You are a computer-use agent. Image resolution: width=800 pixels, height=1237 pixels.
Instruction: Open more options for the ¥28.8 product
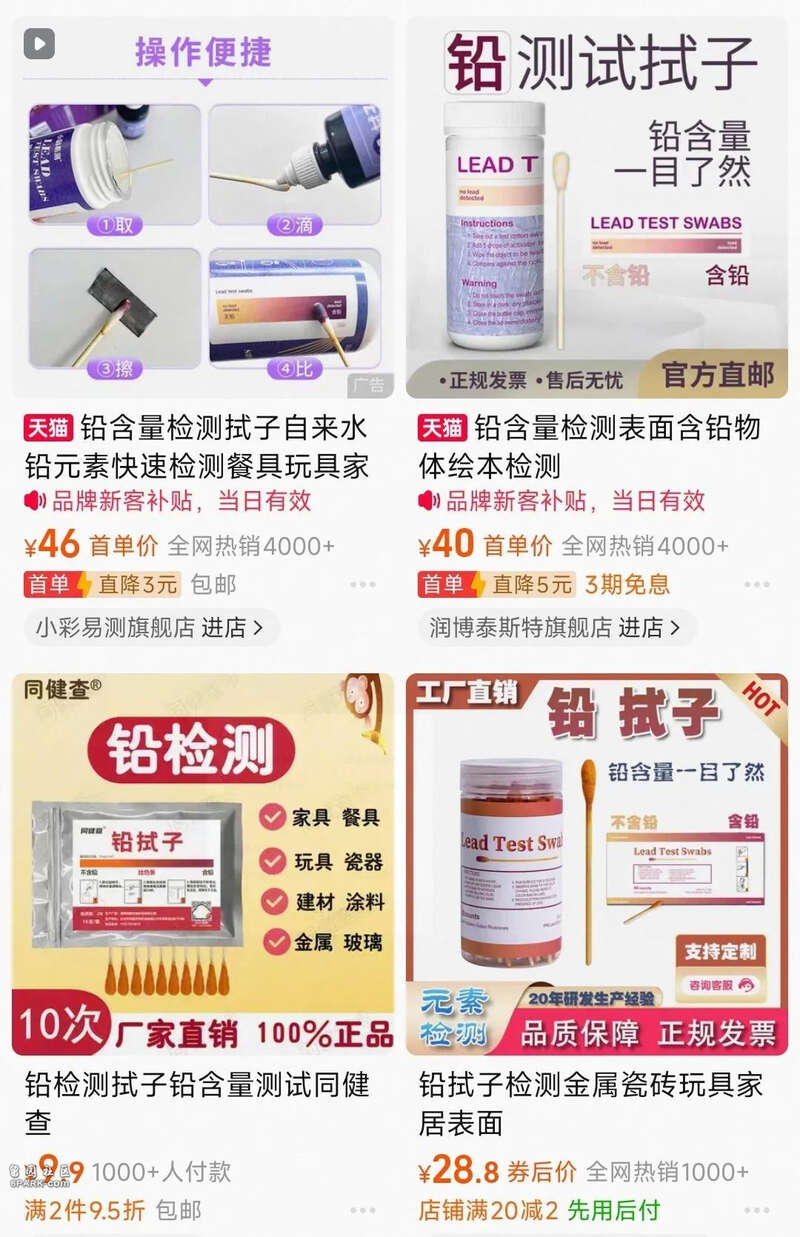pyautogui.click(x=757, y=1210)
